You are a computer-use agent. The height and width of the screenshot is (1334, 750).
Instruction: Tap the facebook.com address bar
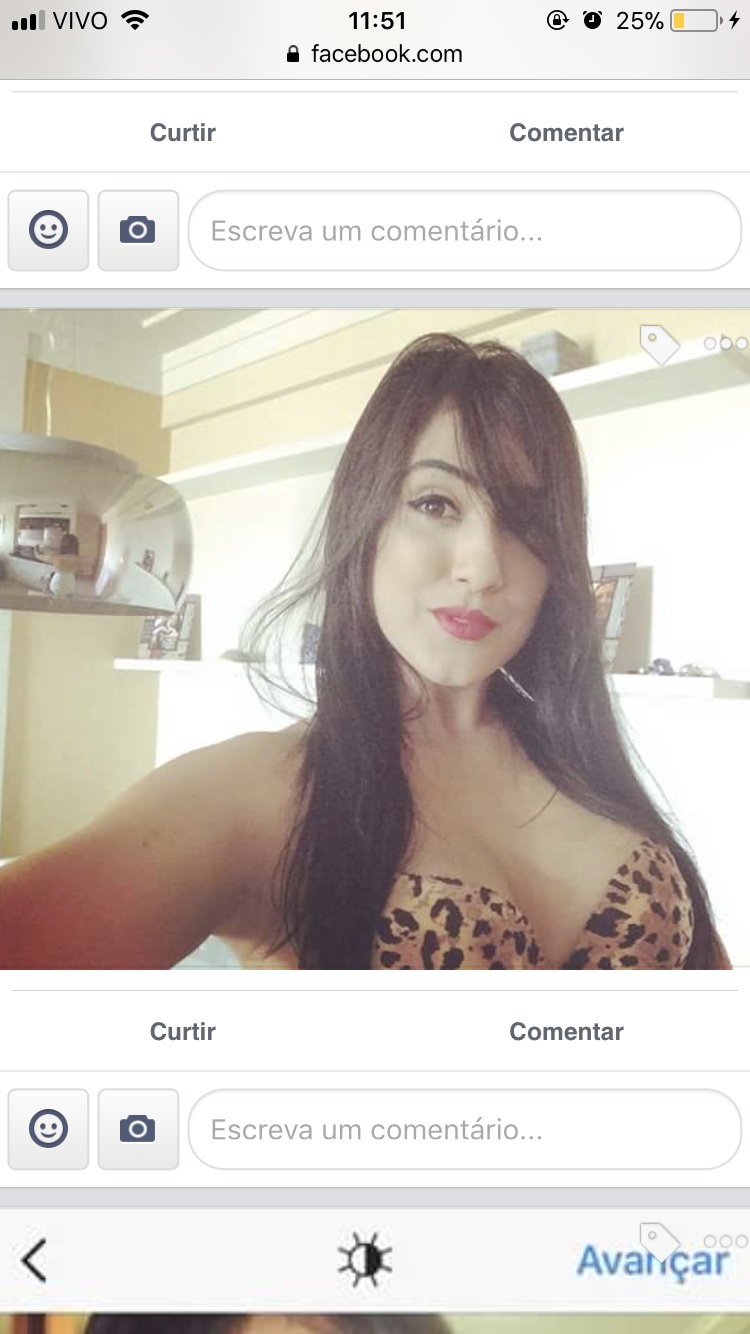[375, 54]
